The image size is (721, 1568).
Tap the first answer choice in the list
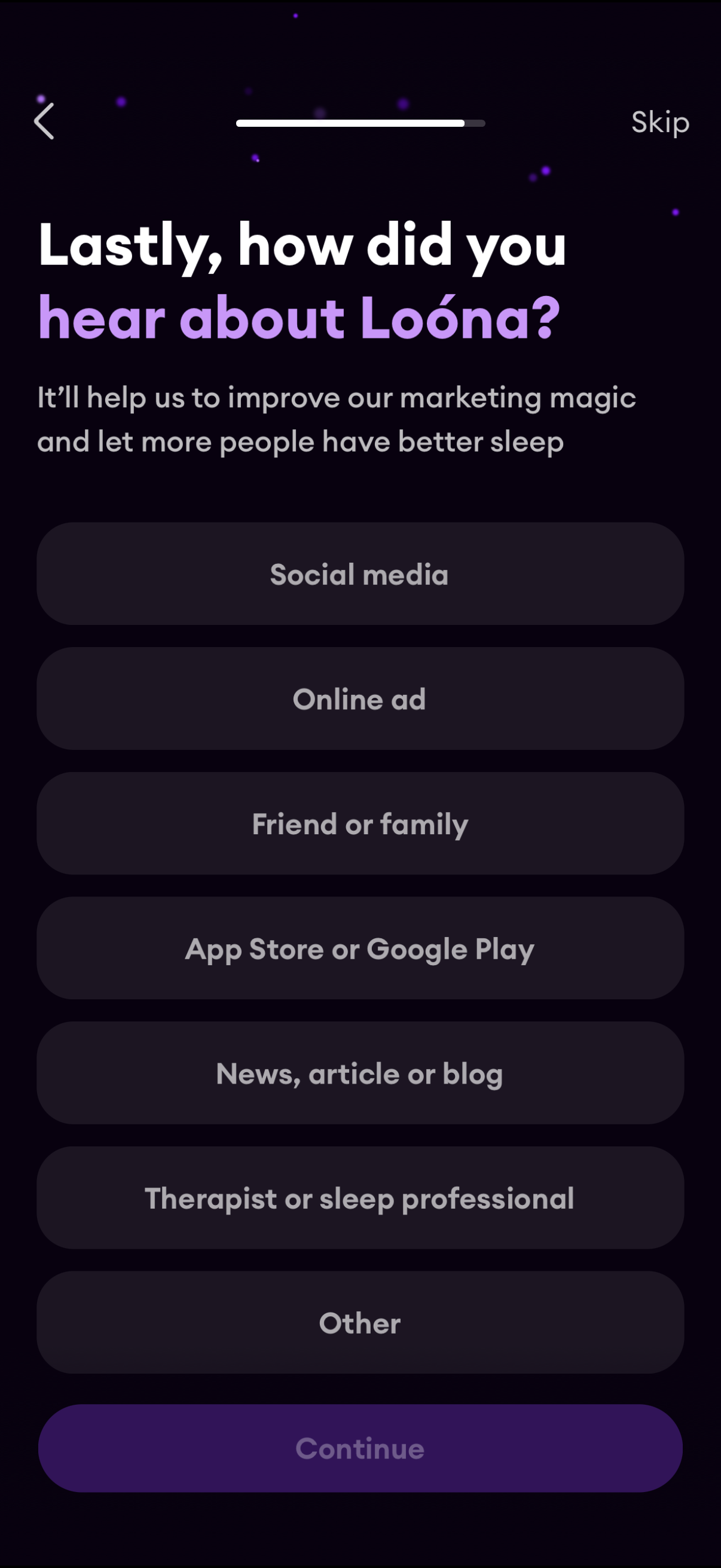pos(360,573)
